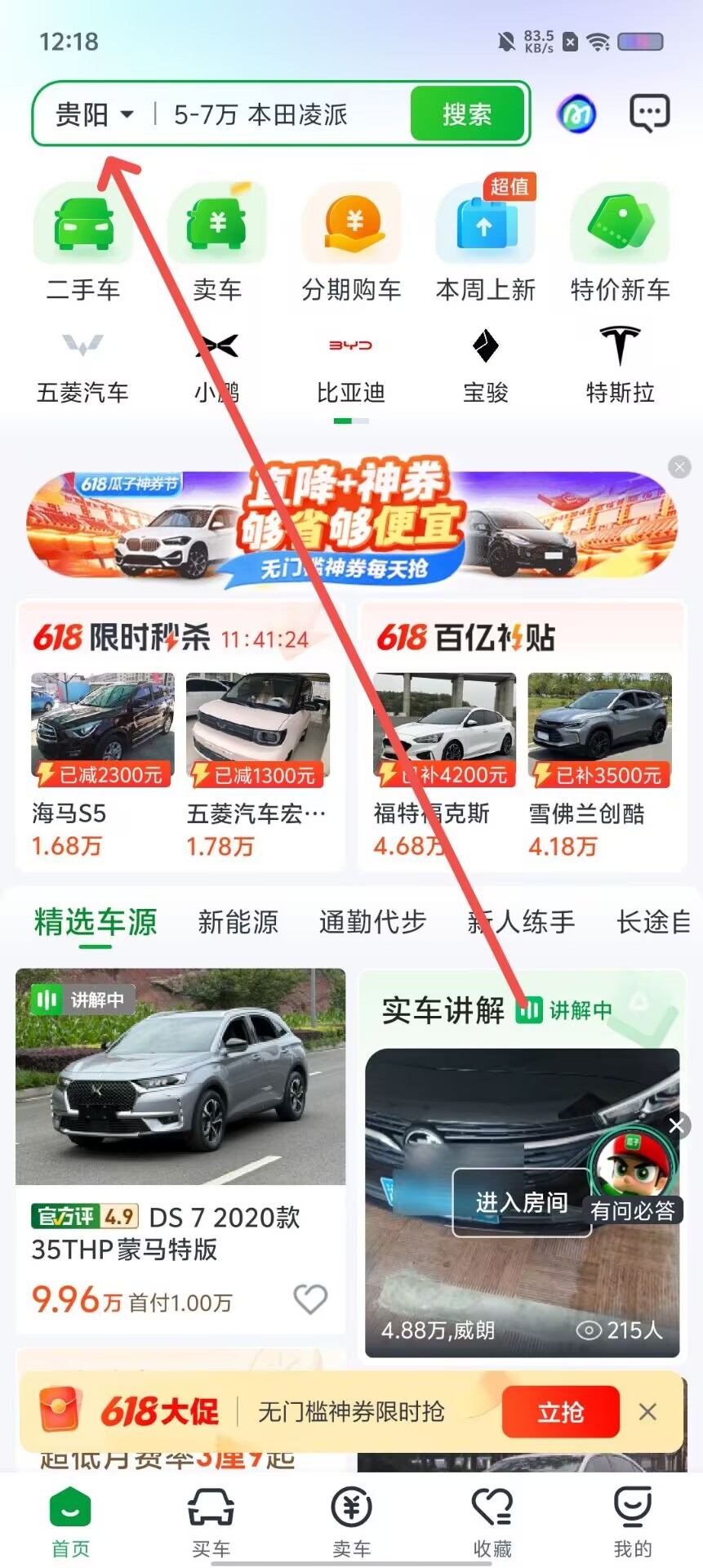The image size is (703, 1568).
Task: Go to the 买车 bottom tab
Action: [211, 1522]
